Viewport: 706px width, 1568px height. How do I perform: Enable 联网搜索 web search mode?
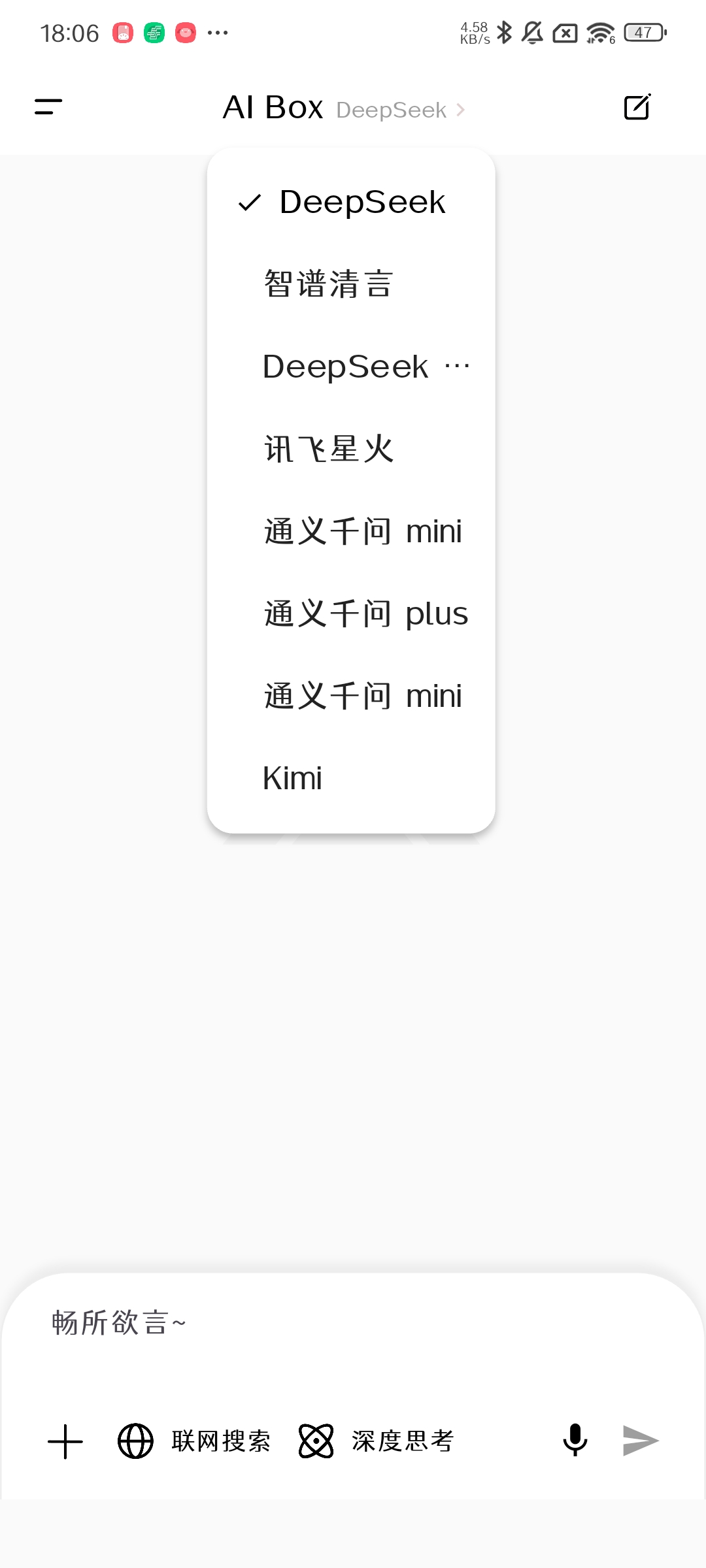pyautogui.click(x=222, y=1440)
